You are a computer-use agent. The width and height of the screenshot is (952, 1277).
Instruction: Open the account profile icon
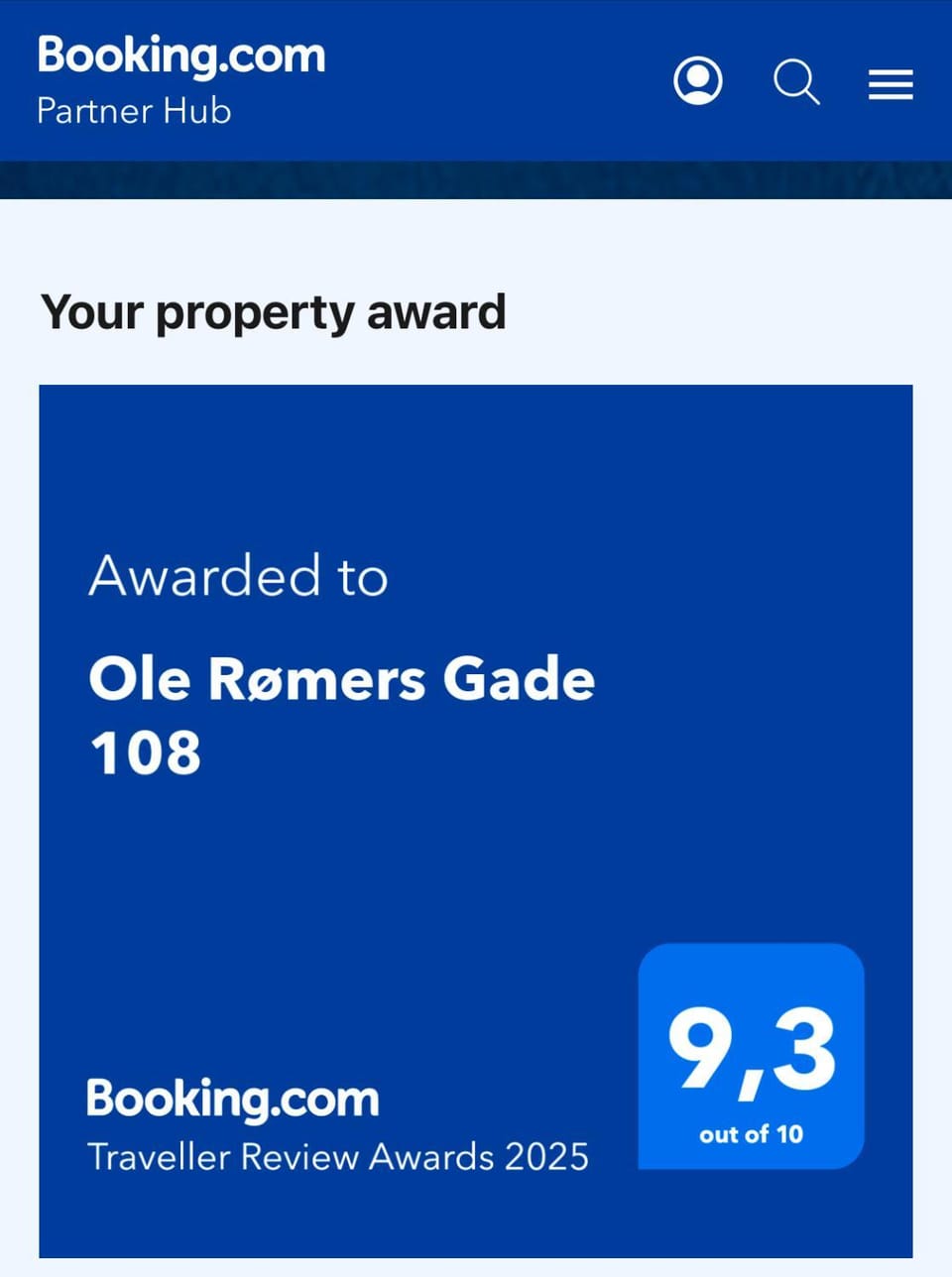pos(698,81)
